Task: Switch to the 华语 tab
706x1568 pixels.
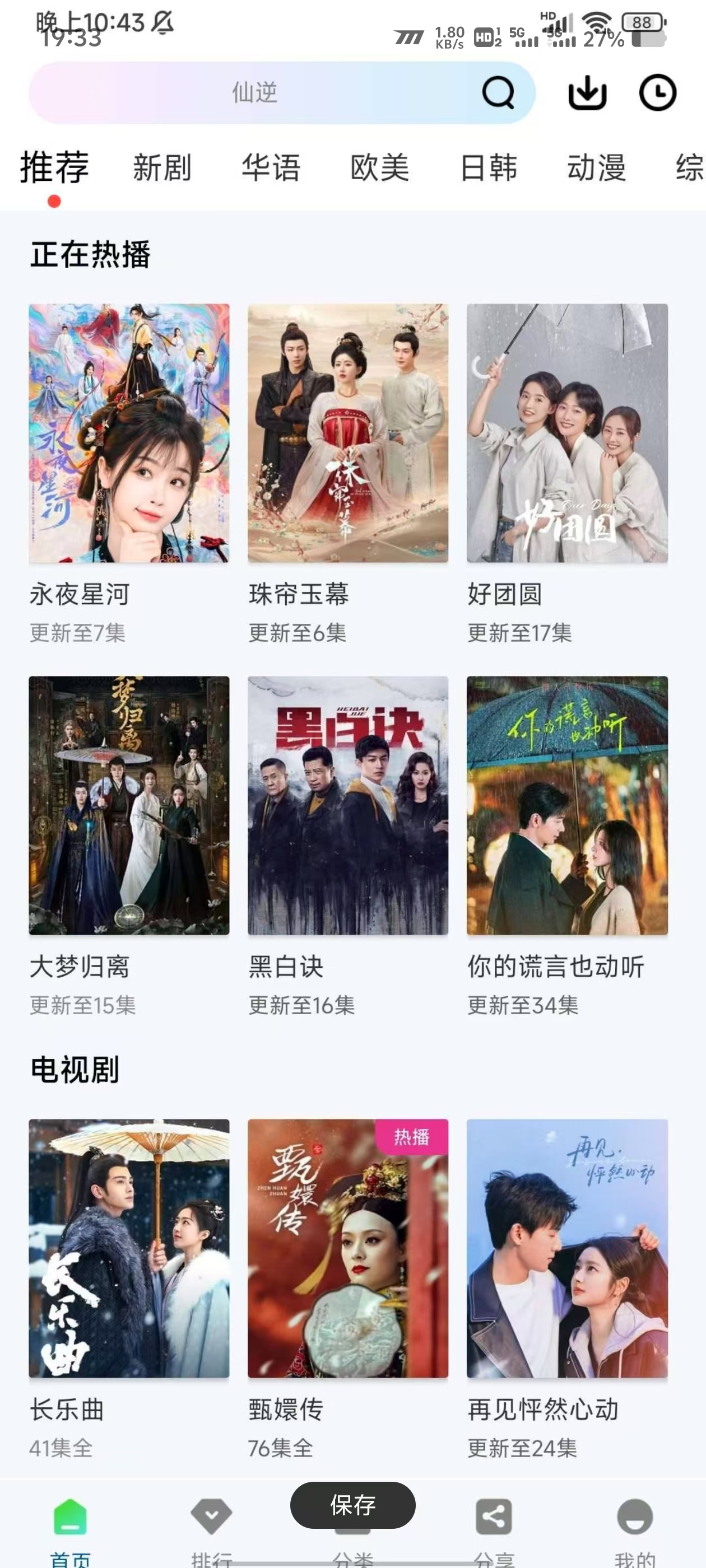Action: (x=271, y=167)
